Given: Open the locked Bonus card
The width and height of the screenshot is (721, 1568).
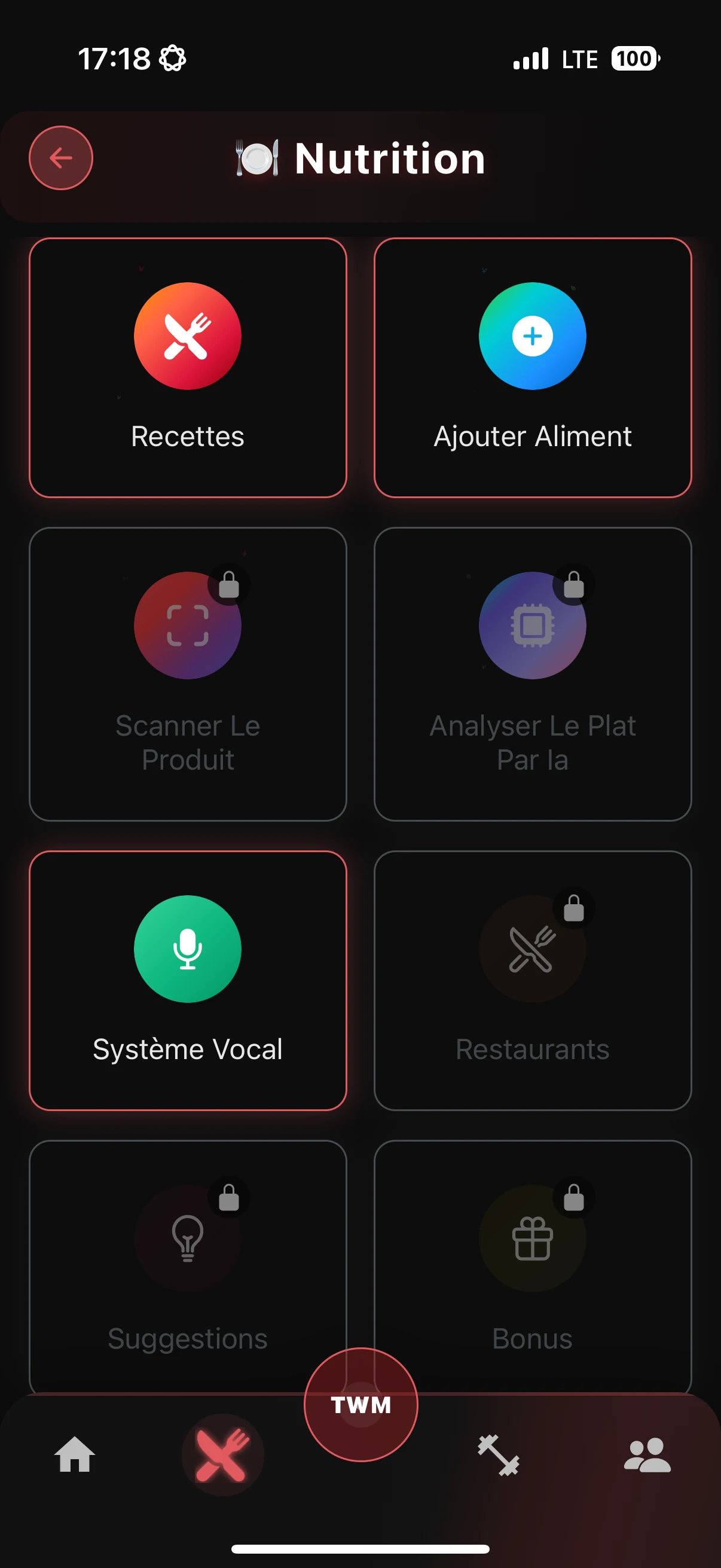Looking at the screenshot, I should click(533, 1260).
